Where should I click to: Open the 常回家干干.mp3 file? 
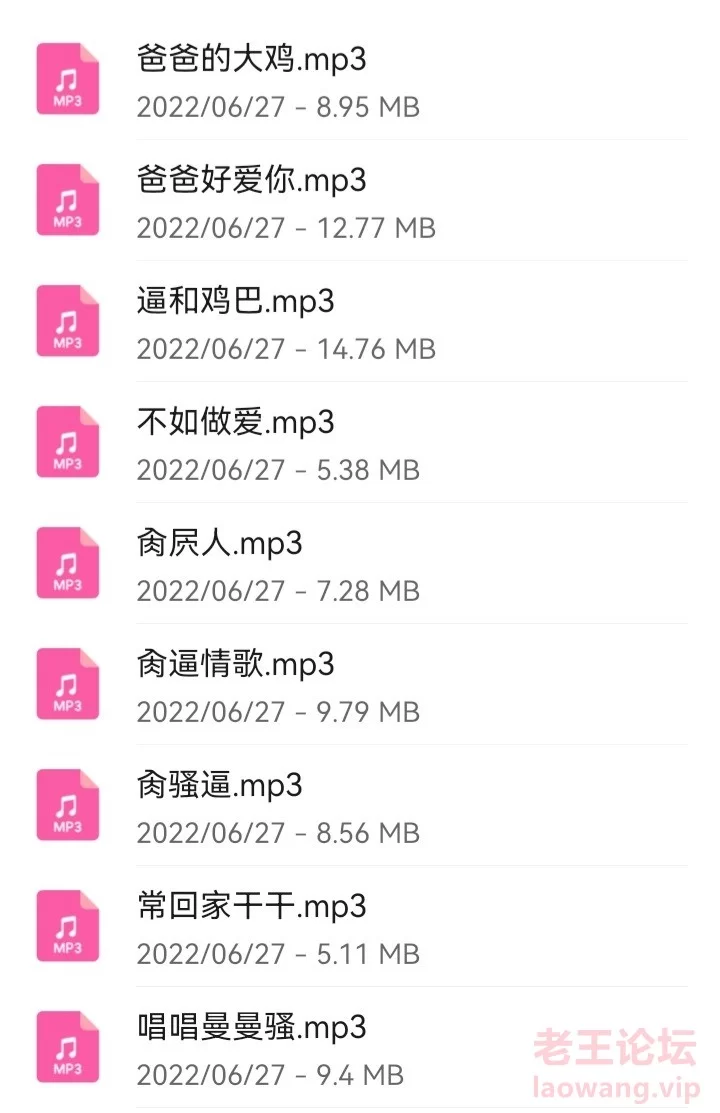[x=251, y=908]
